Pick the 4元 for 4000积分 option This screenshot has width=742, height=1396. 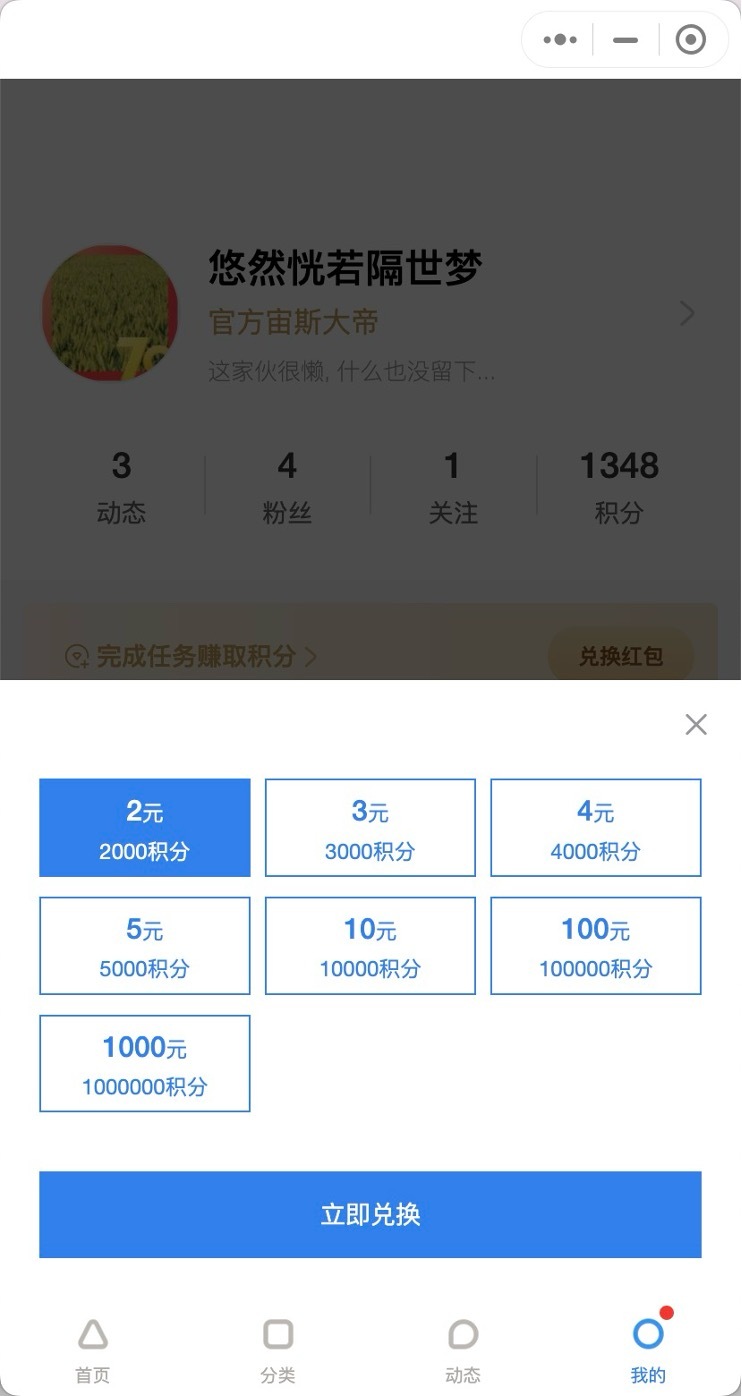click(x=595, y=828)
